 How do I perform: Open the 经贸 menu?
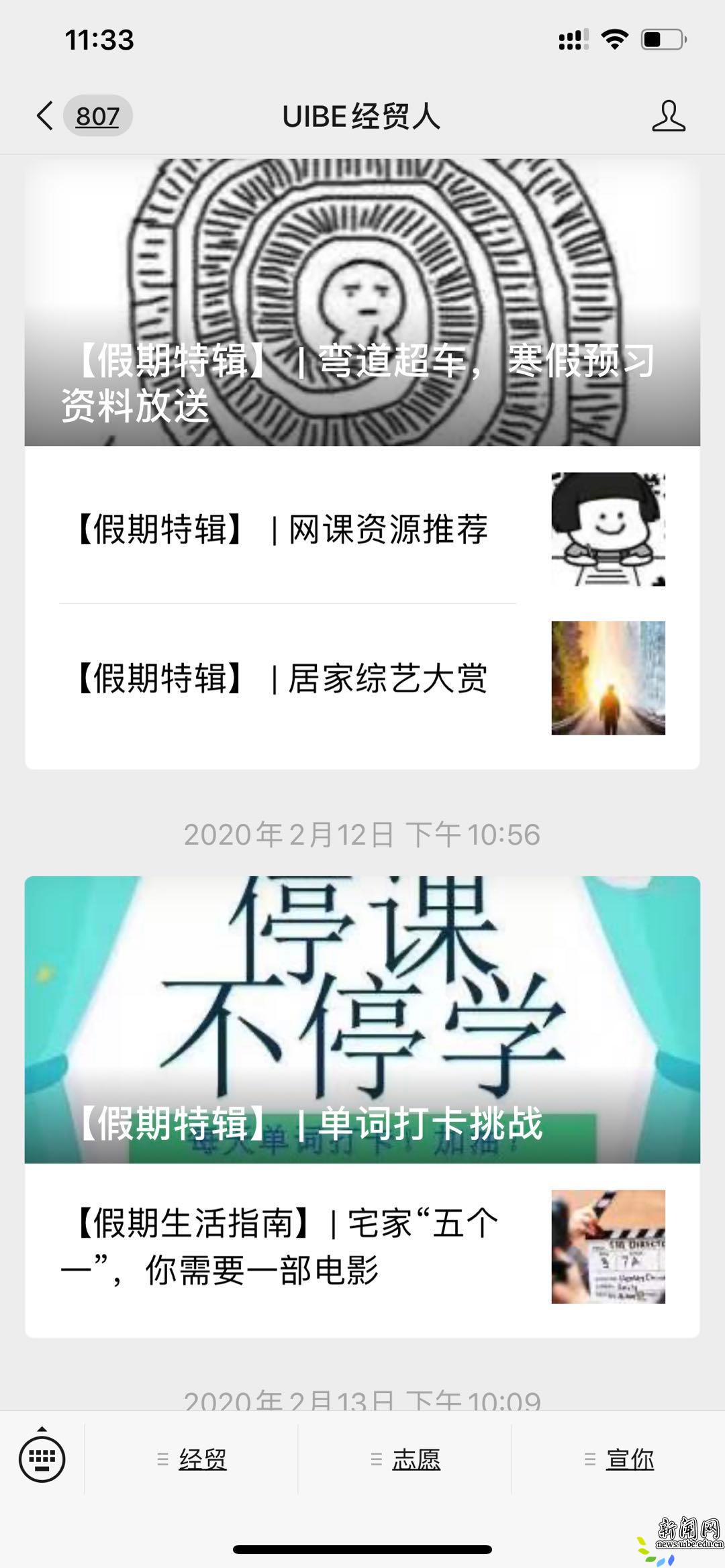point(192,1459)
